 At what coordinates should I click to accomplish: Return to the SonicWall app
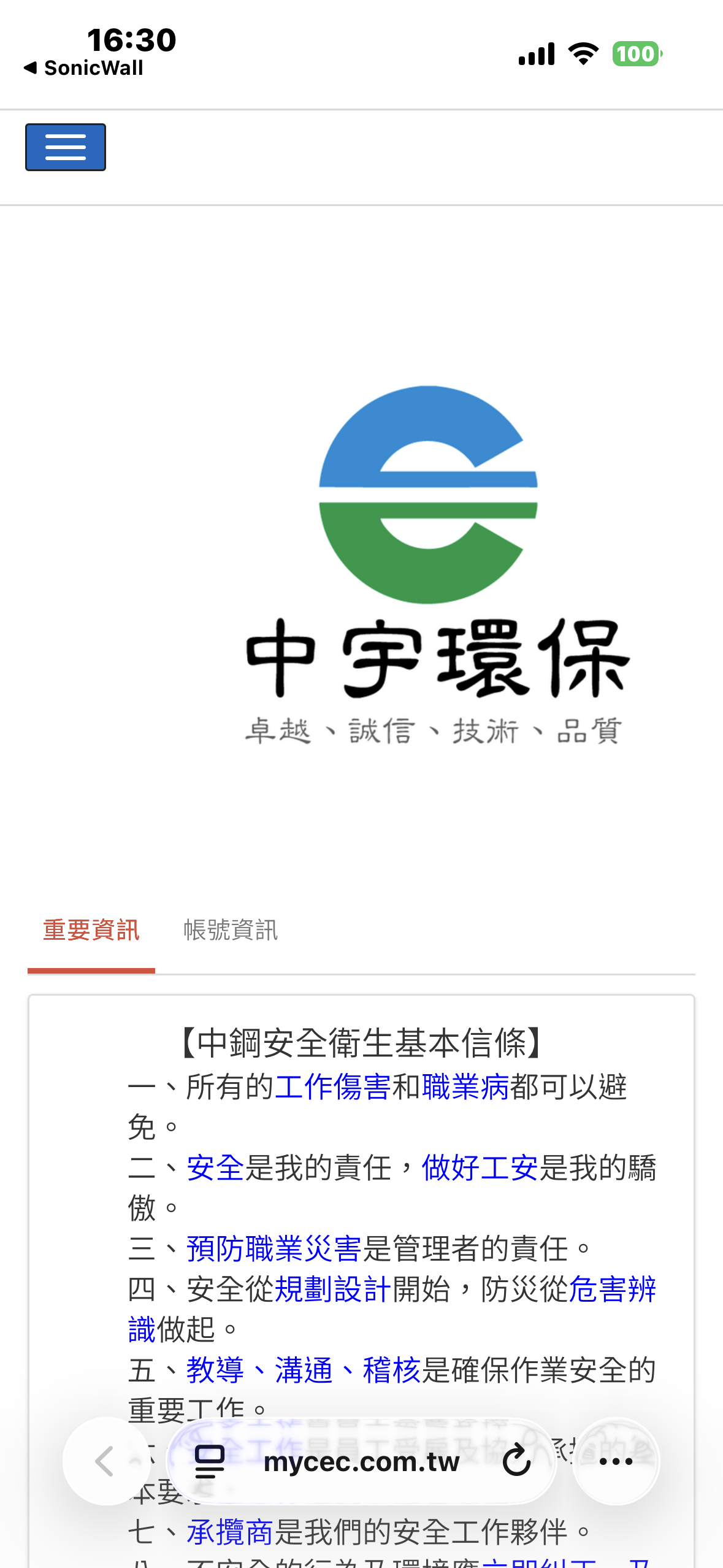pyautogui.click(x=84, y=68)
